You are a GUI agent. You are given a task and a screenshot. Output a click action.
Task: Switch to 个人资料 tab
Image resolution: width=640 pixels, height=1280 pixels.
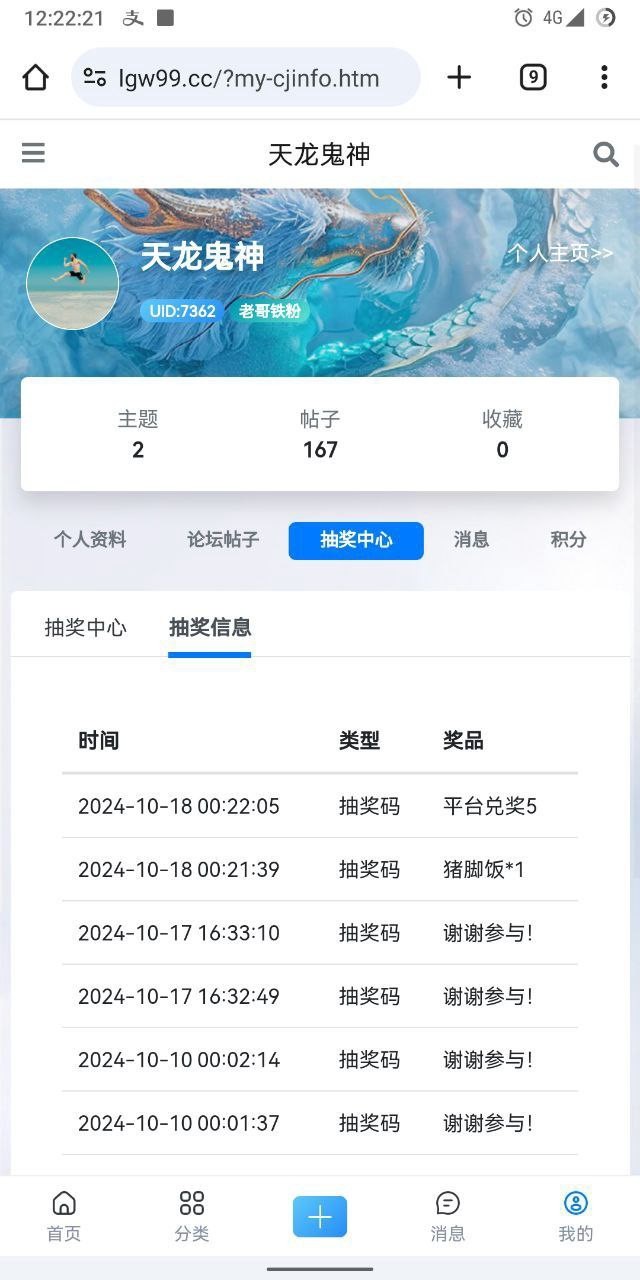pyautogui.click(x=90, y=540)
